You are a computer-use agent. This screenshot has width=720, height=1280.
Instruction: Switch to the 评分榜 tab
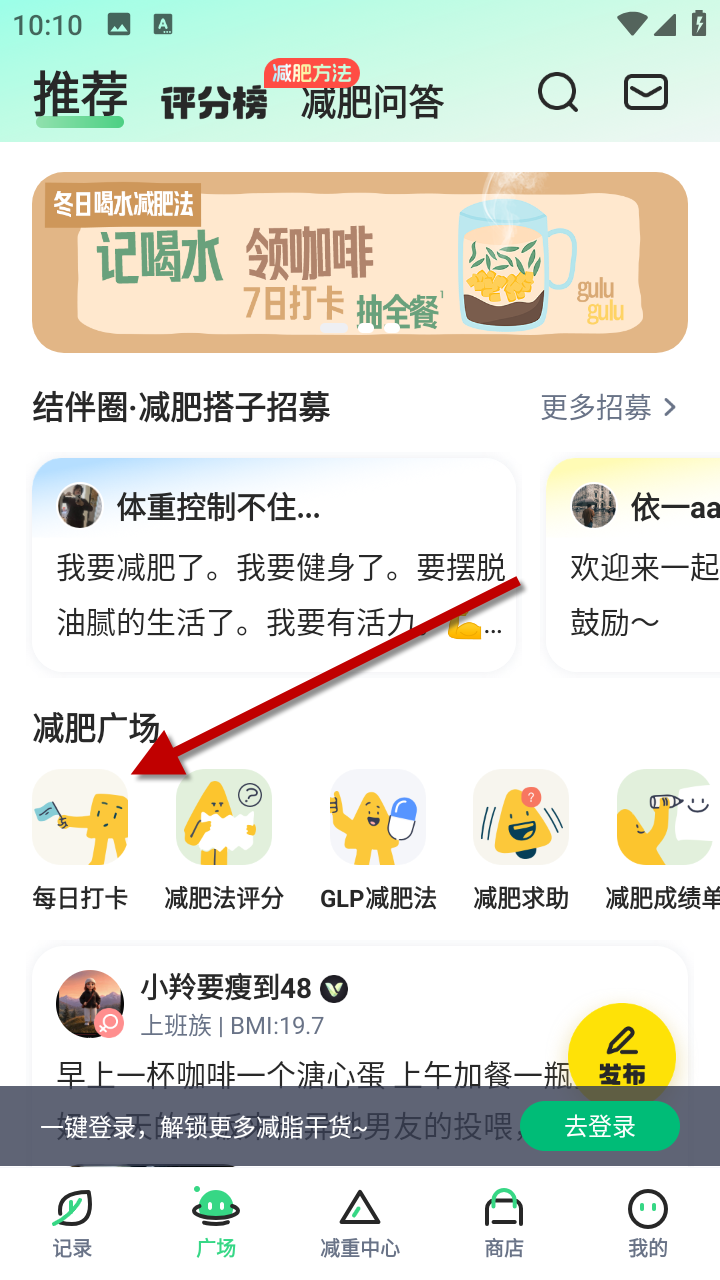[214, 102]
